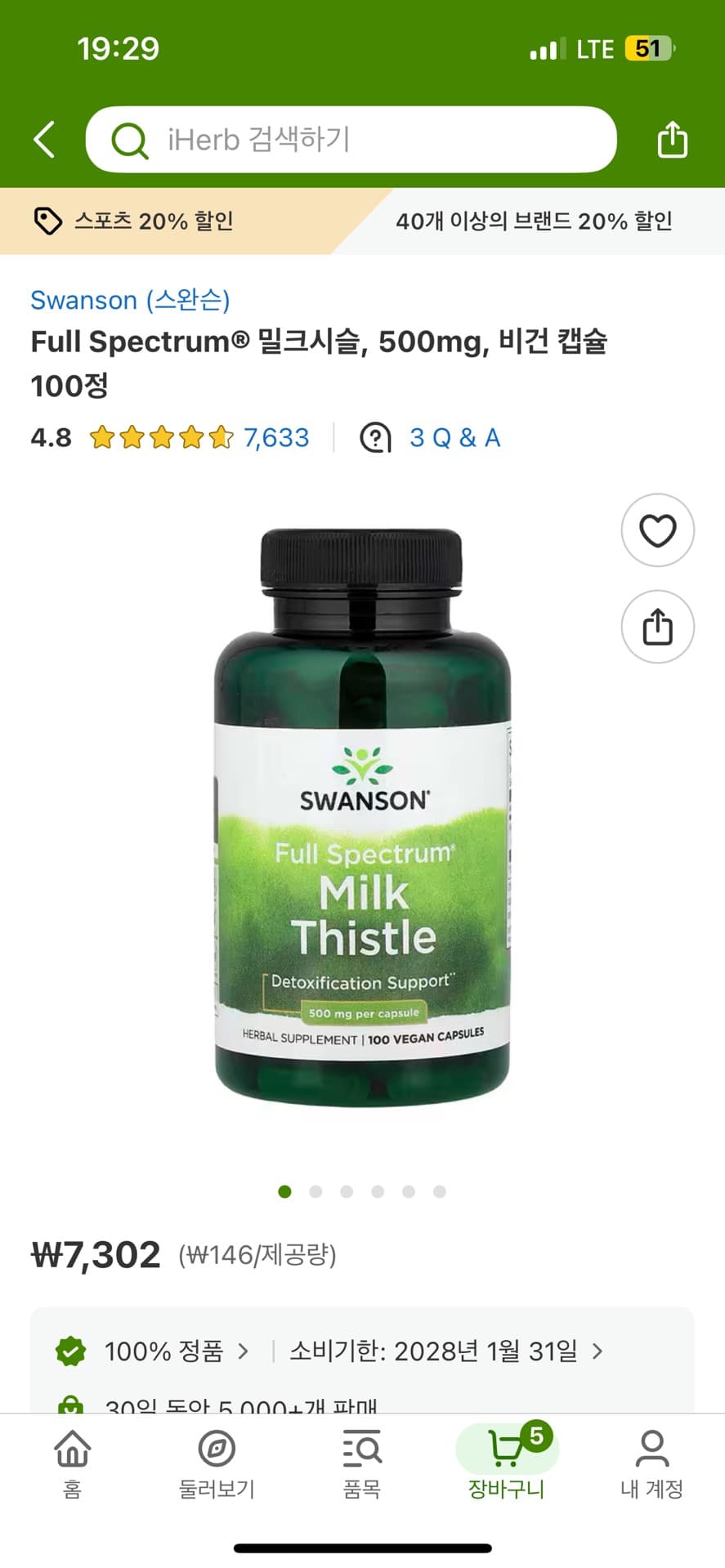This screenshot has width=725, height=1568.
Task: Select the second image page dot
Action: coord(316,1191)
